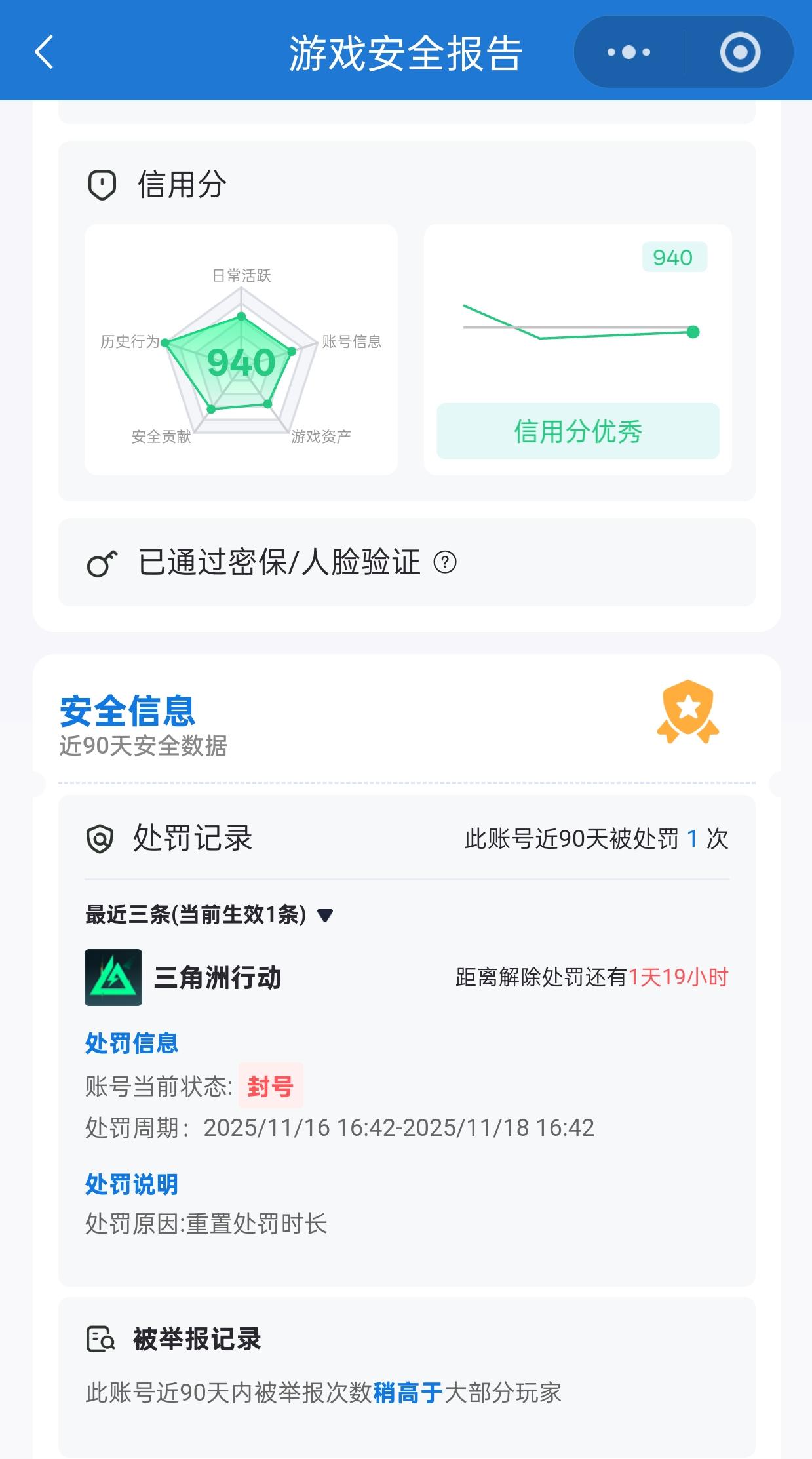Open the credit score shield icon
Viewport: 812px width, 1459px height.
click(102, 185)
